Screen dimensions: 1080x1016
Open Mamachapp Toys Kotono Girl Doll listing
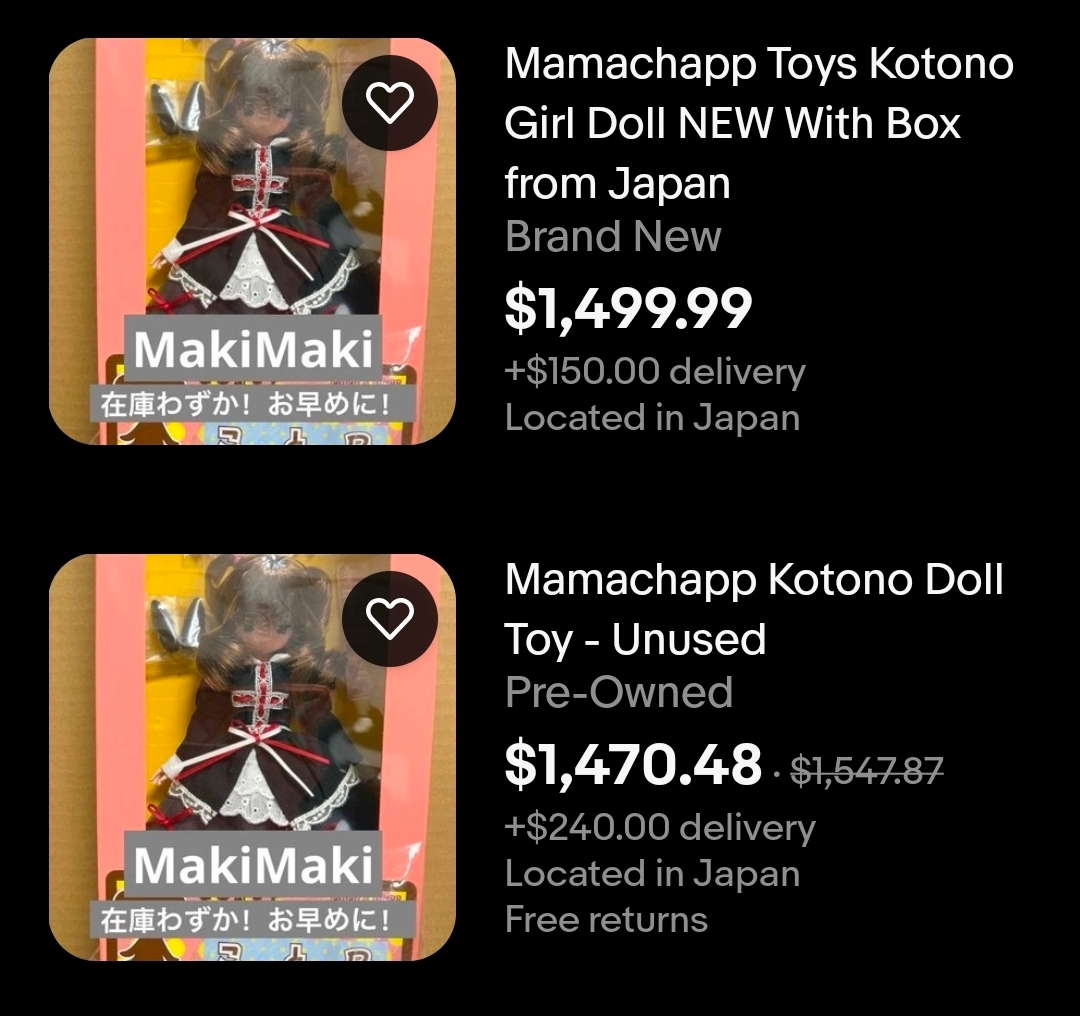coord(758,123)
